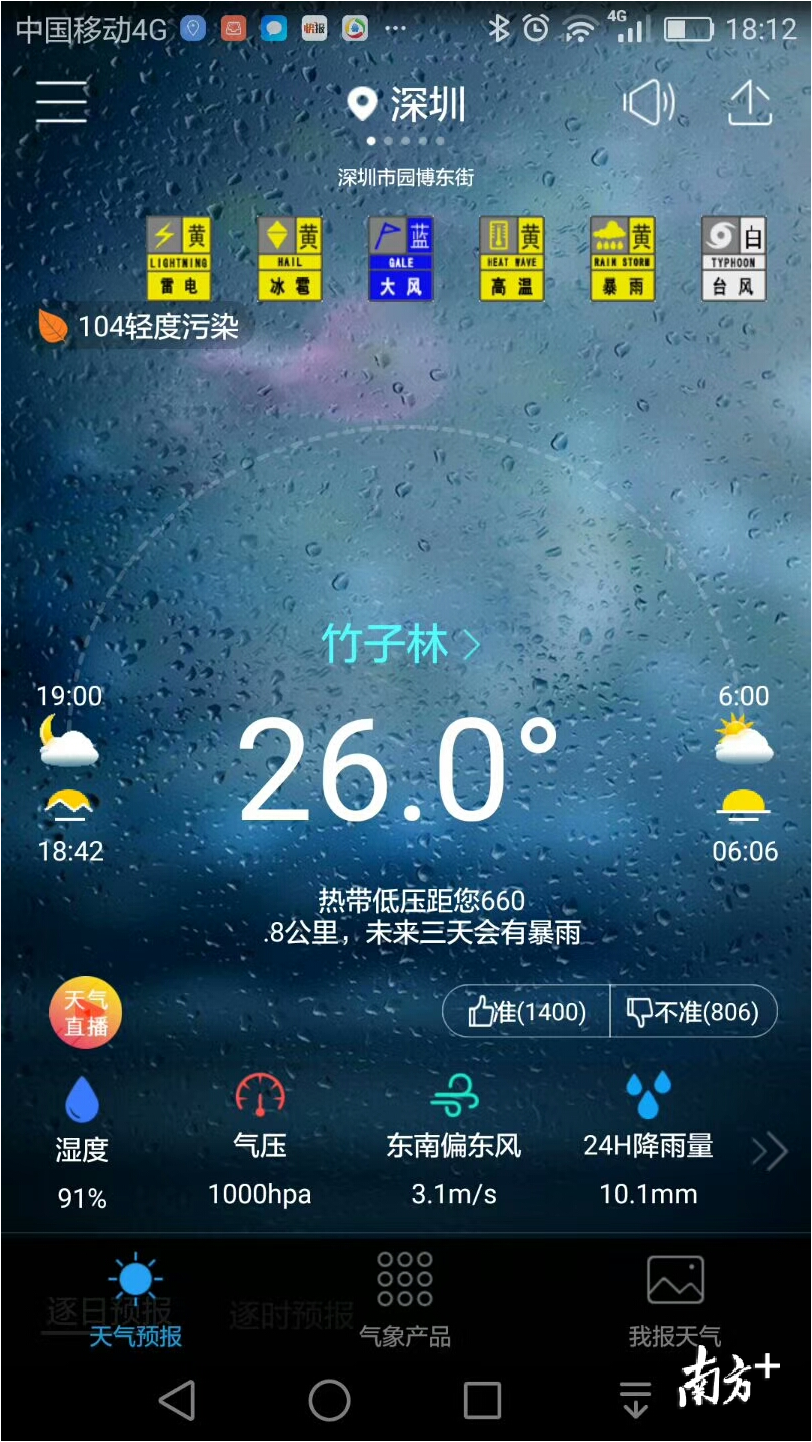Tap the humidity (湿度) droplet icon
The width and height of the screenshot is (812, 1442).
[81, 1097]
